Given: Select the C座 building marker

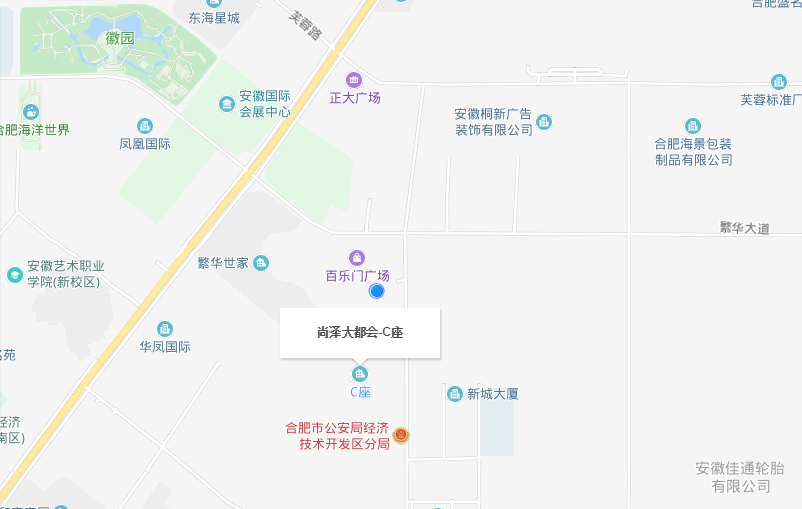Looking at the screenshot, I should click(360, 374).
